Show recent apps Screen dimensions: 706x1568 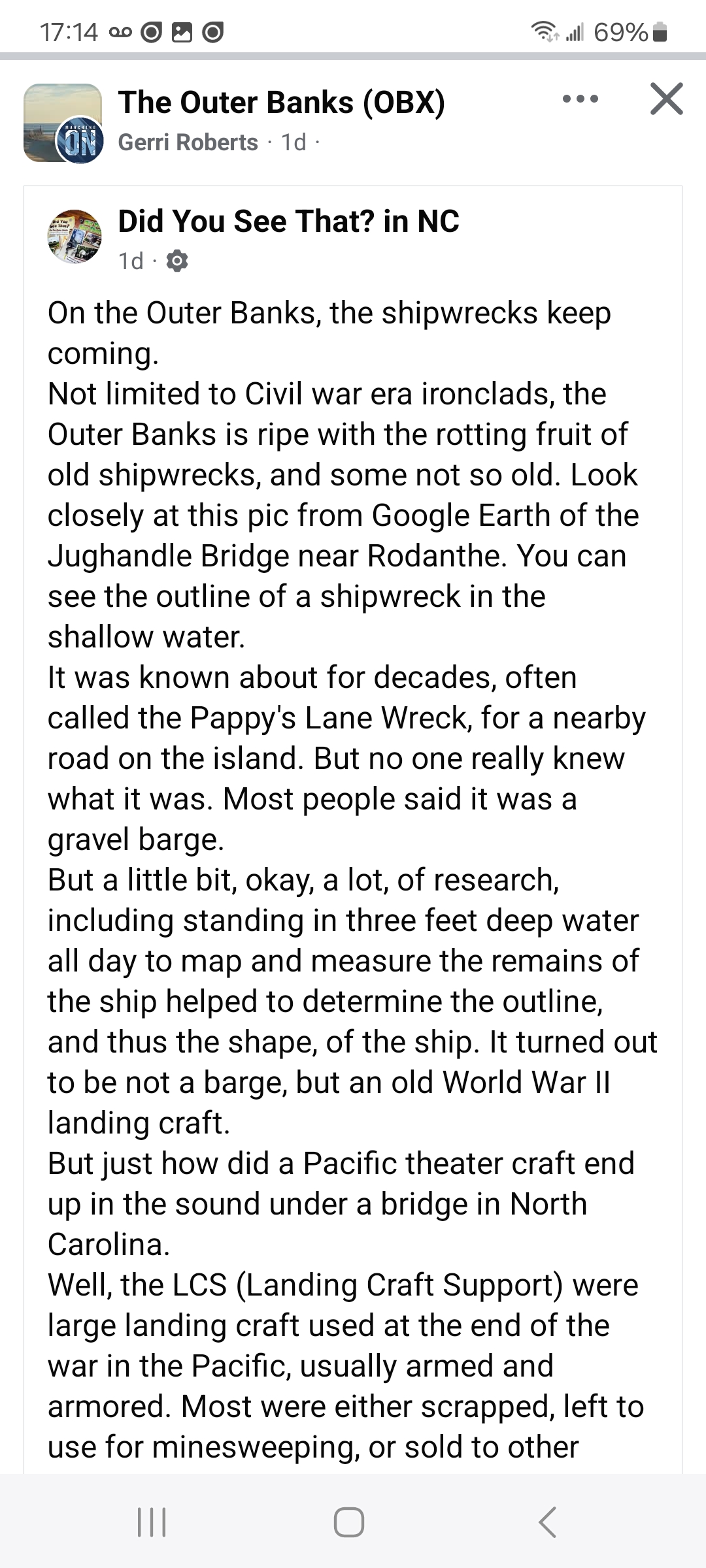tap(152, 1522)
